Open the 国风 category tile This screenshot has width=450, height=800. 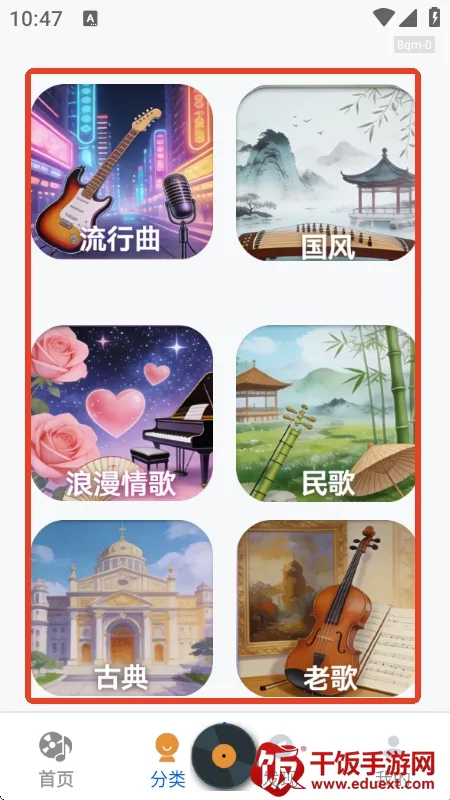click(x=326, y=172)
